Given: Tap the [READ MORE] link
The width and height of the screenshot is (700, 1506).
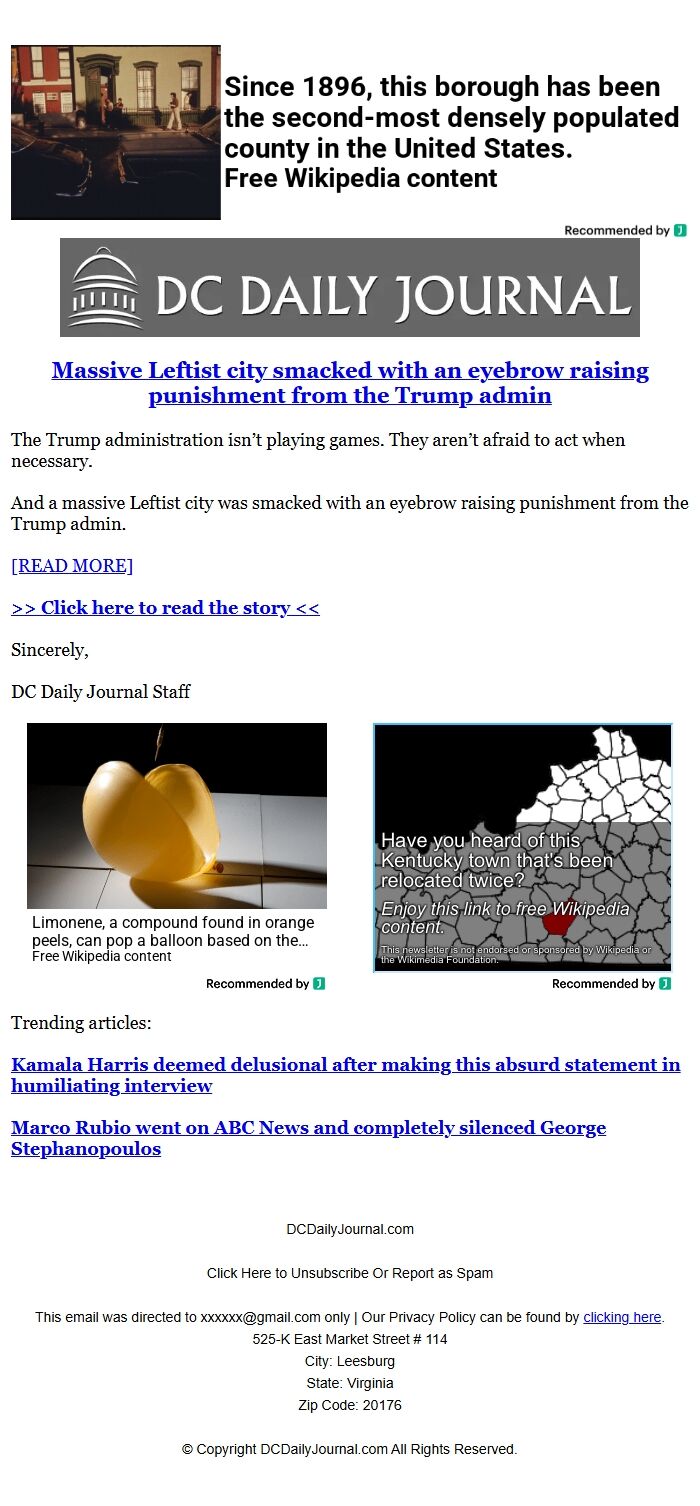Looking at the screenshot, I should (x=72, y=566).
